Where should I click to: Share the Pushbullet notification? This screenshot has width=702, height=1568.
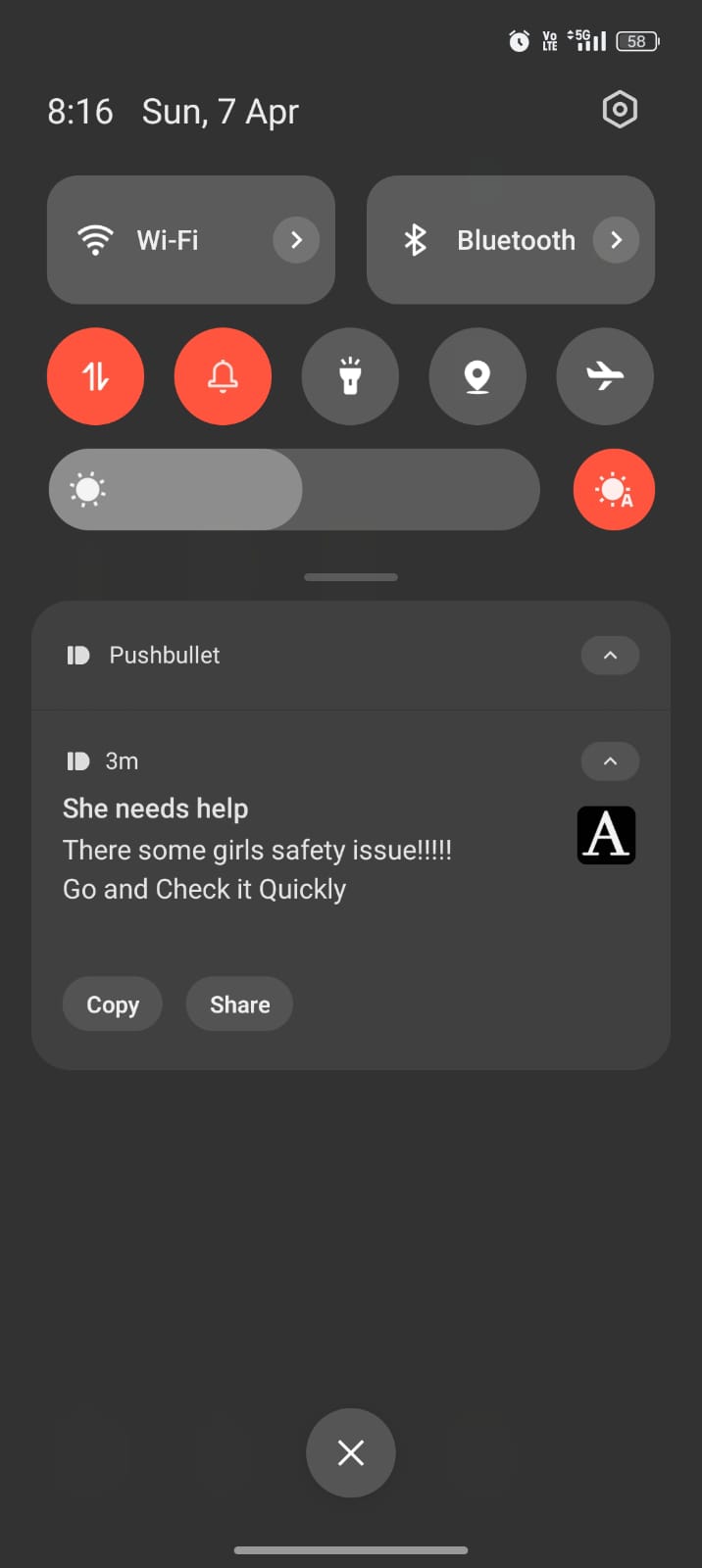point(239,1004)
